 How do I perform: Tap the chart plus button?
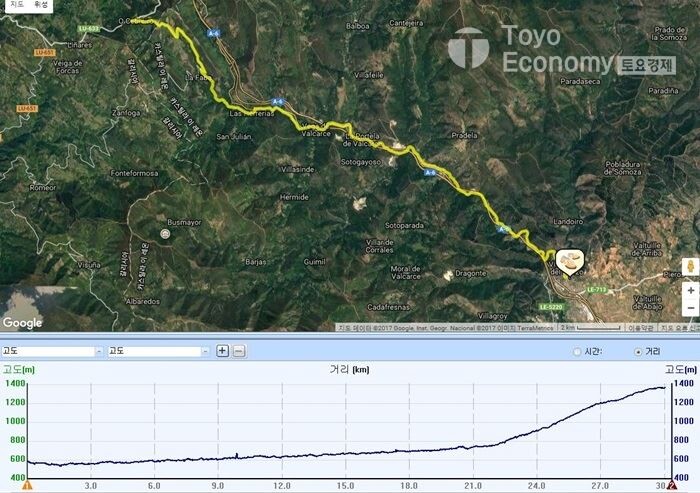222,351
